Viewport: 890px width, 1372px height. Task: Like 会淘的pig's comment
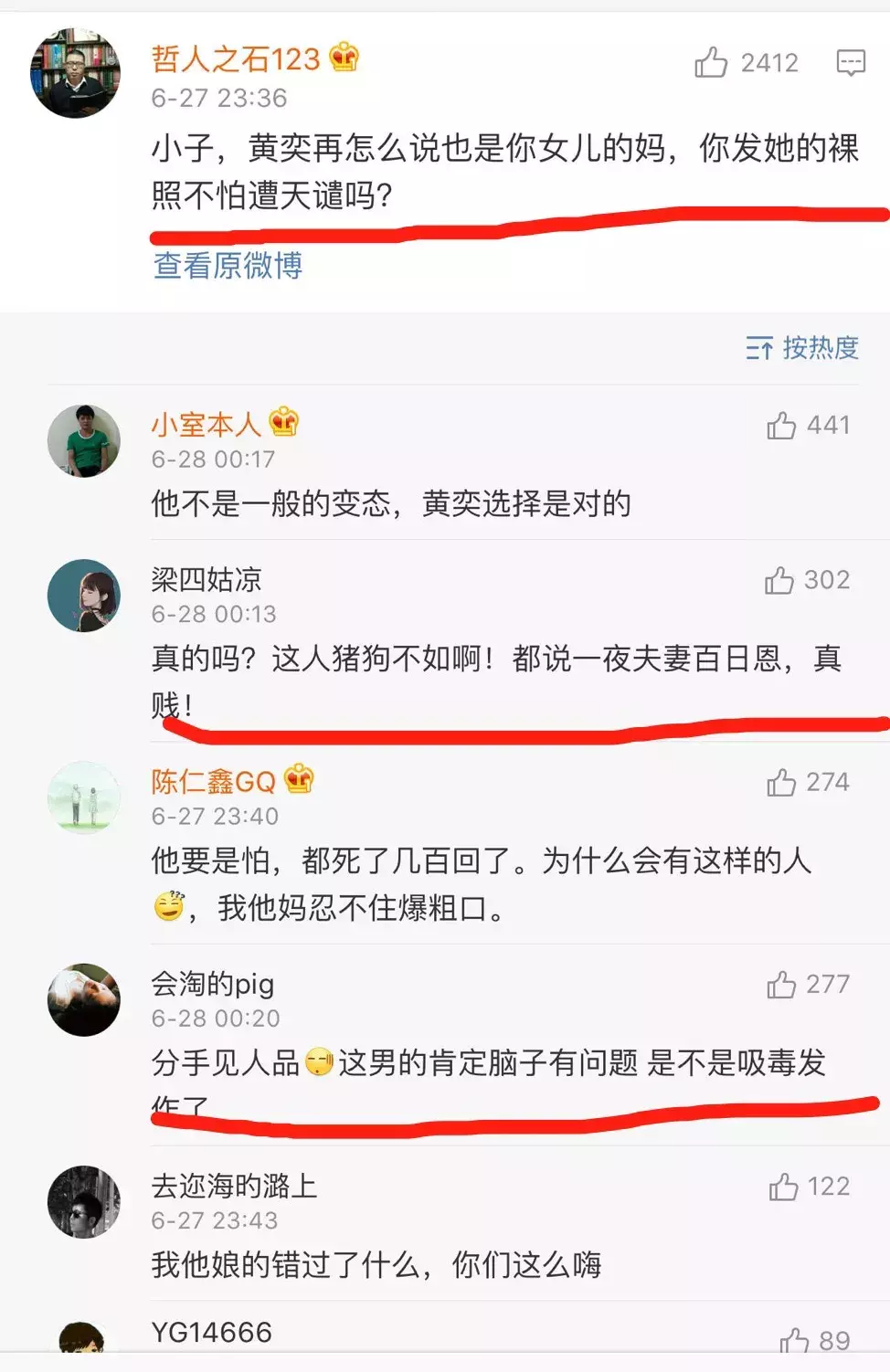pyautogui.click(x=782, y=985)
